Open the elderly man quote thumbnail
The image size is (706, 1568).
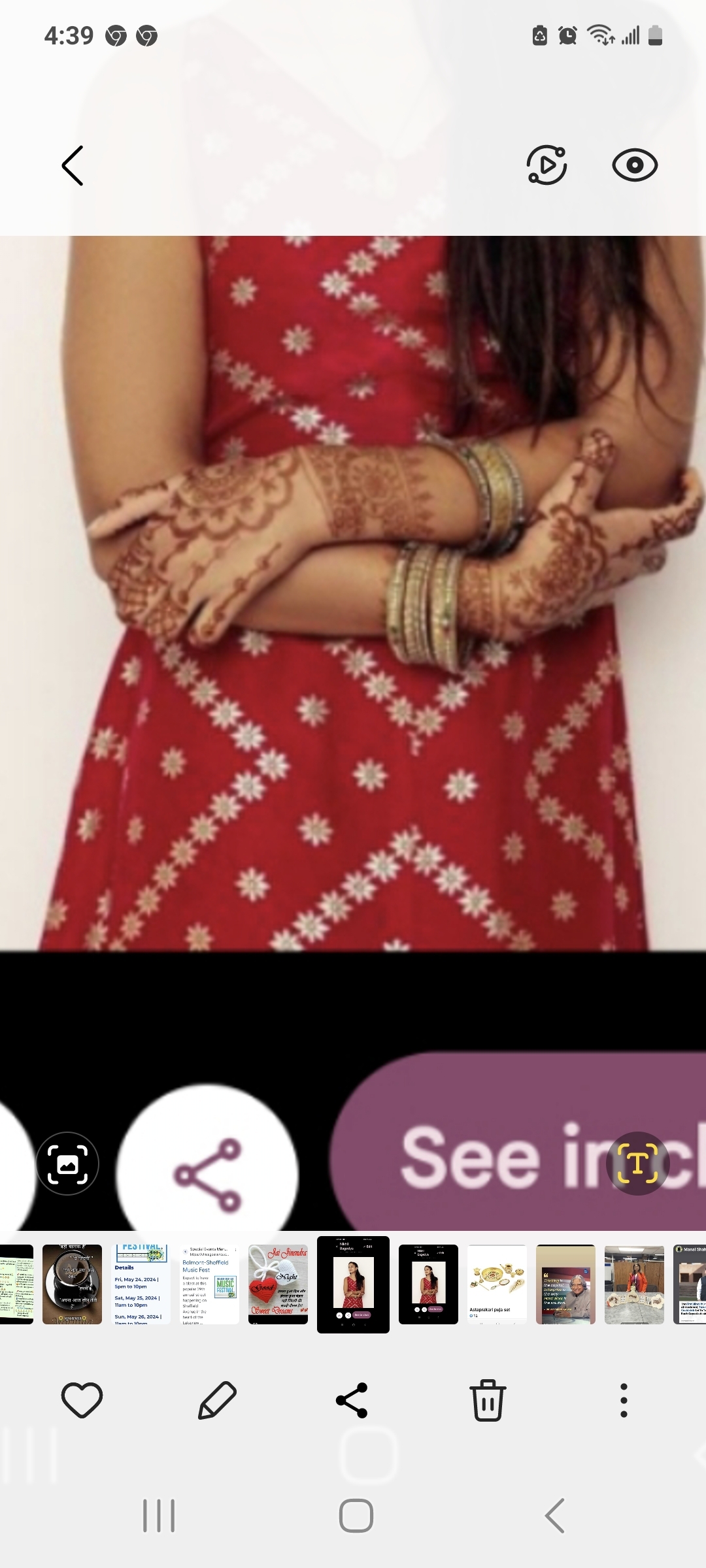click(565, 1284)
